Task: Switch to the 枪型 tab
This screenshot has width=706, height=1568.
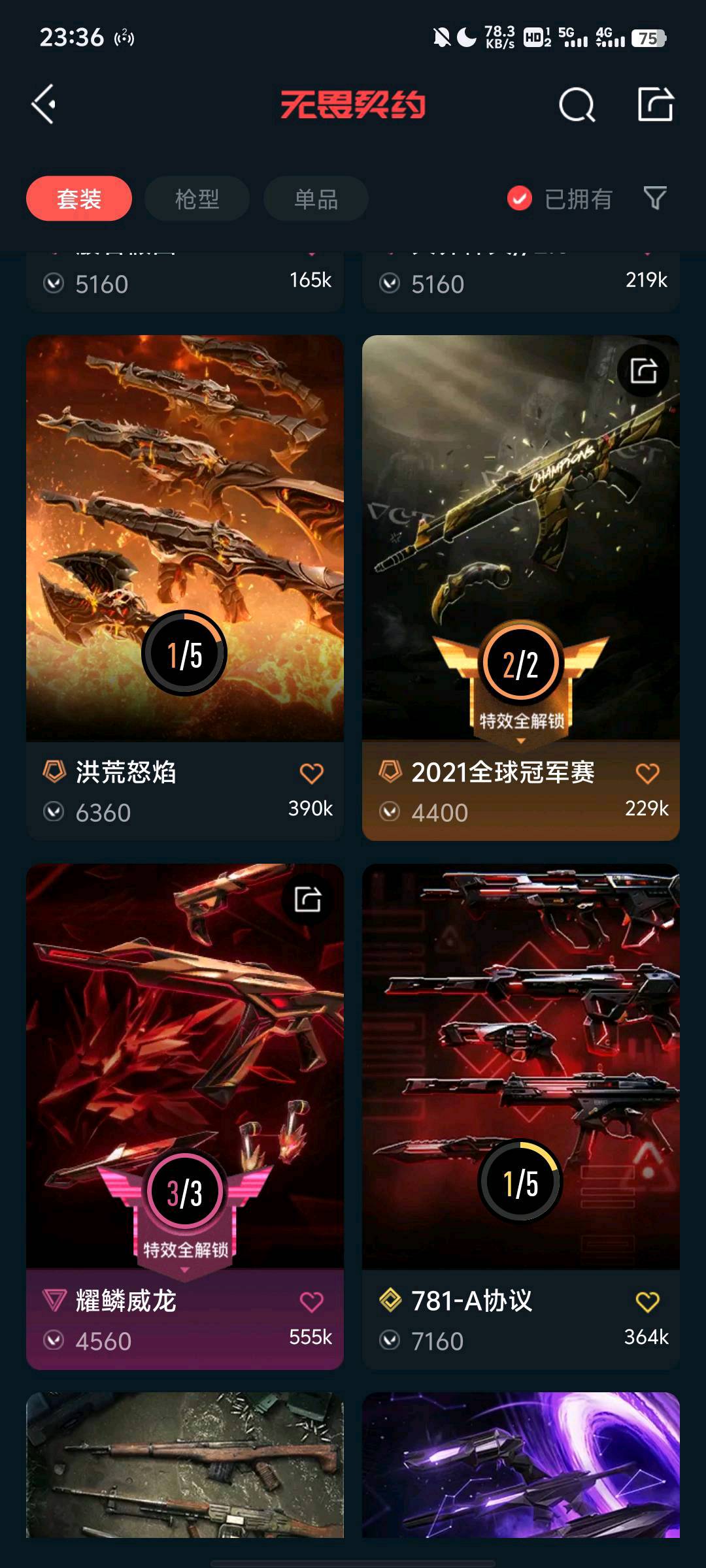Action: click(197, 199)
